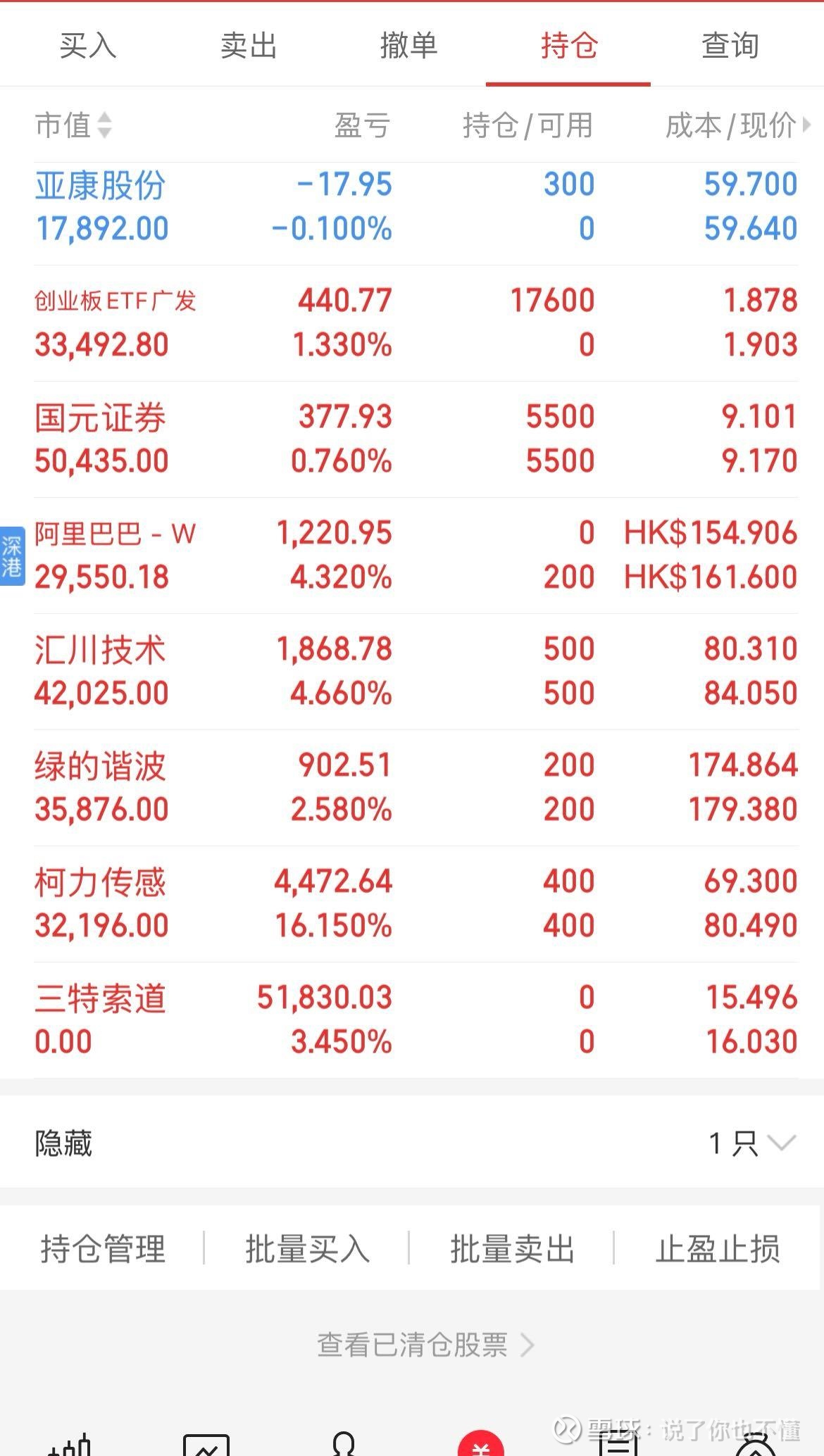824x1456 pixels.
Task: Open the 撤单 tab
Action: point(408,46)
